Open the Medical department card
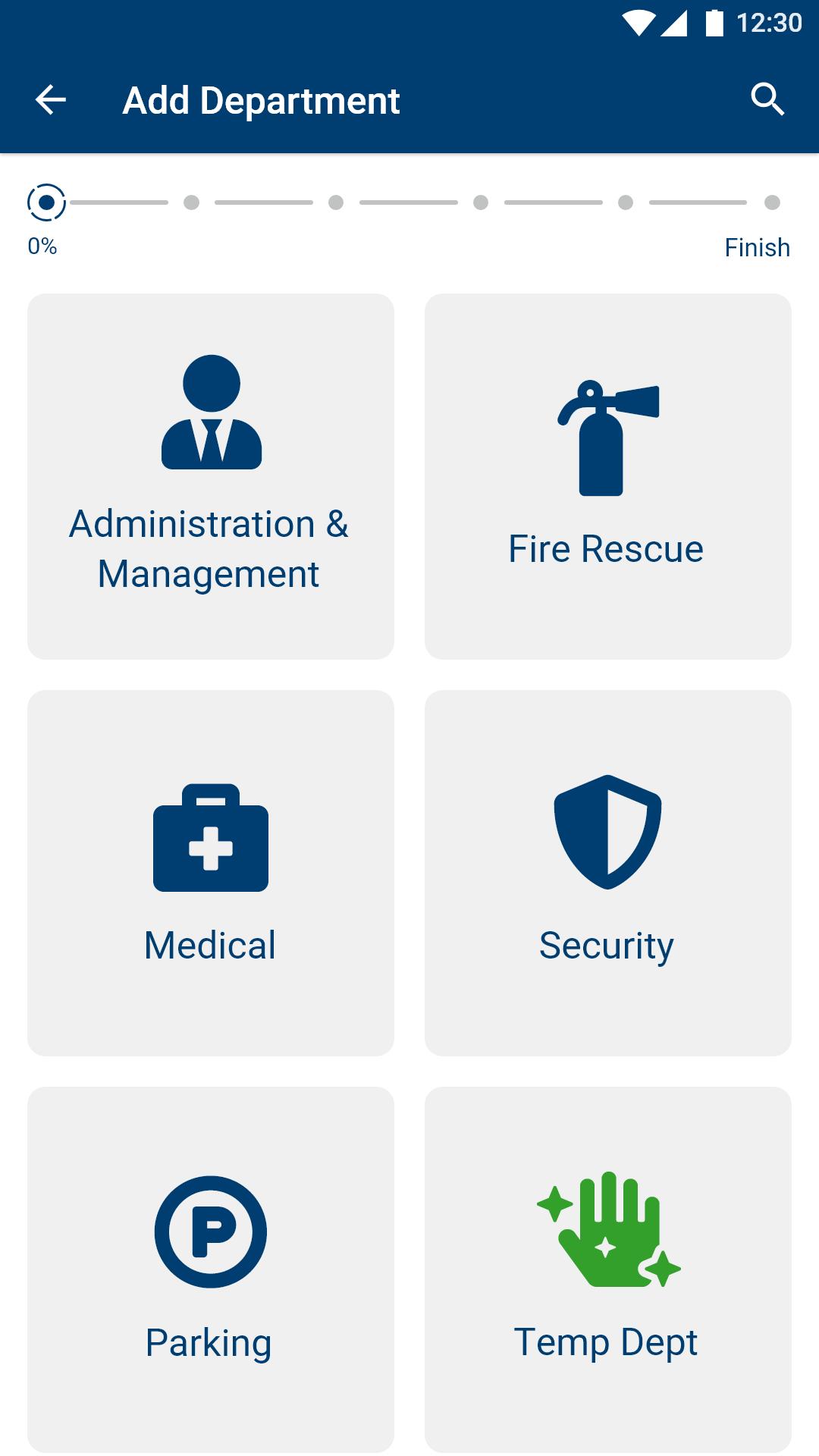The height and width of the screenshot is (1456, 819). coord(211,873)
